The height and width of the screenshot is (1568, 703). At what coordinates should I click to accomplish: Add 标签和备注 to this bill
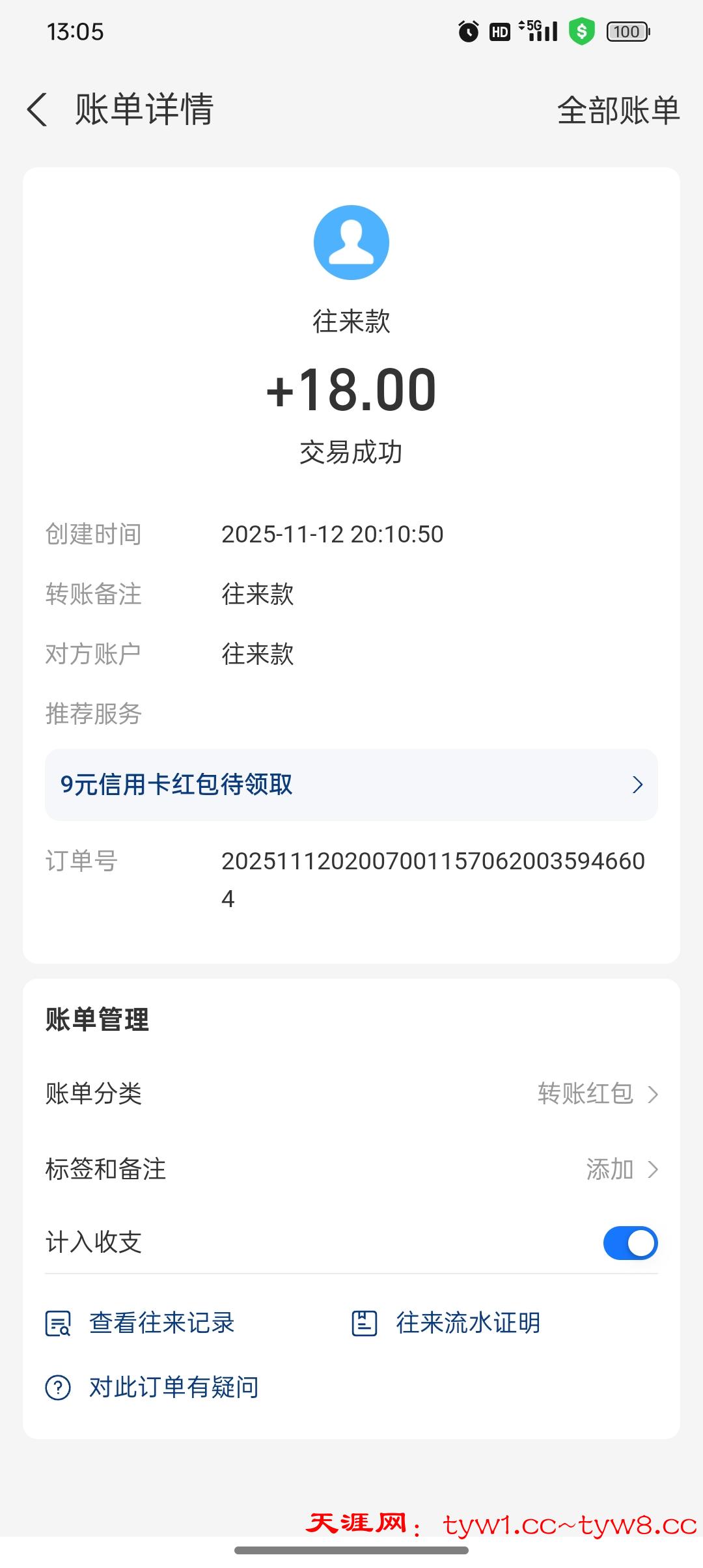(x=621, y=1169)
